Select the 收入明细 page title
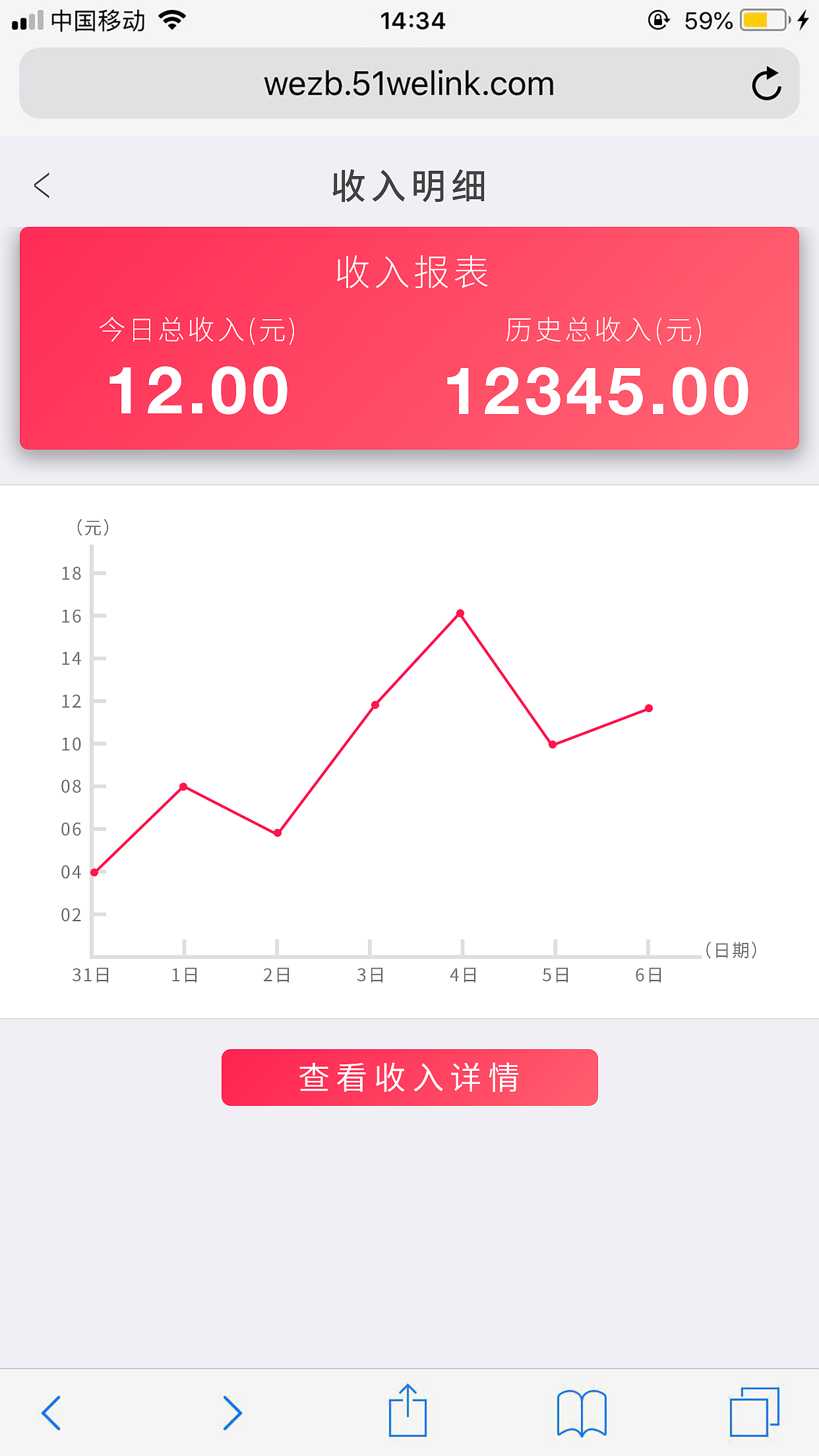Image resolution: width=819 pixels, height=1456 pixels. pos(409,186)
